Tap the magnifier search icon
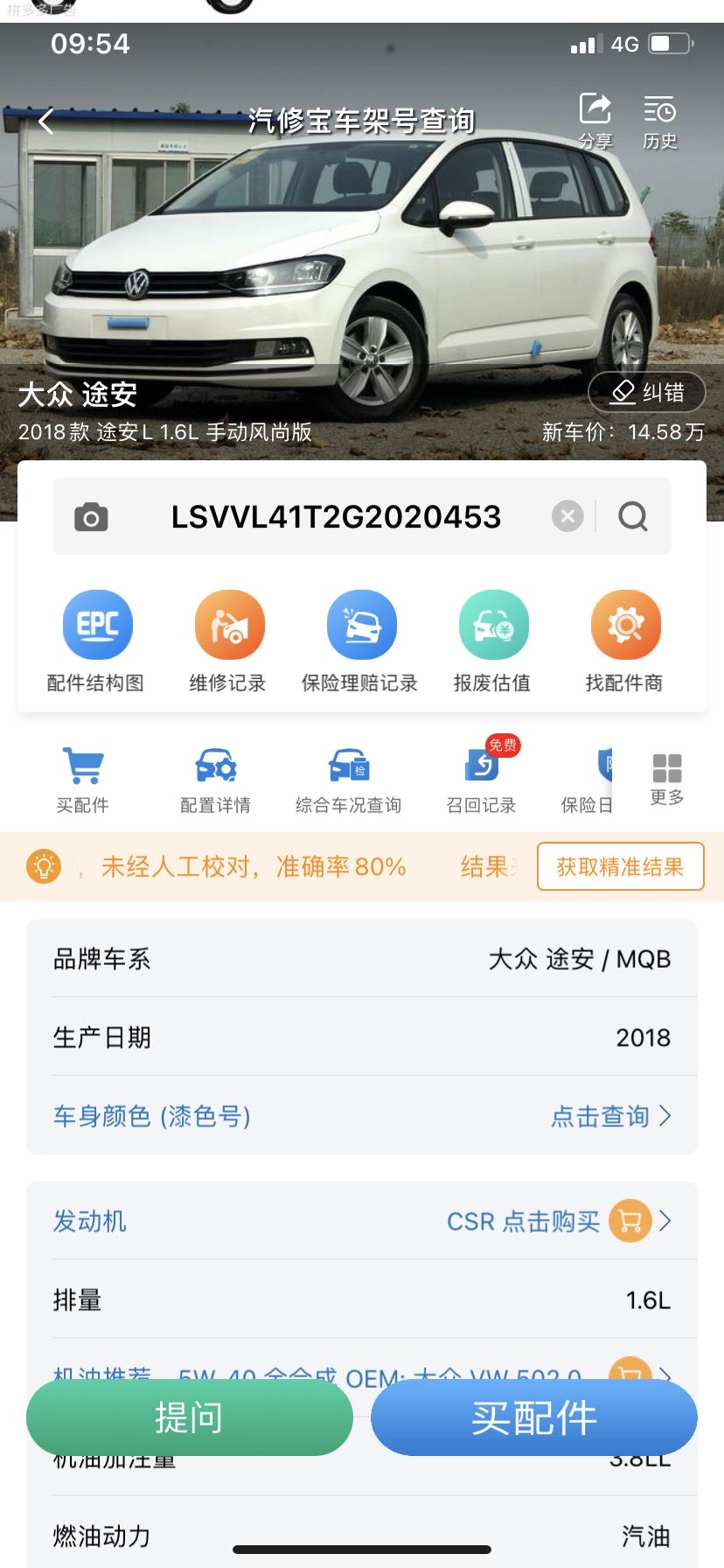Screen dimensions: 724x1568 coord(633,516)
